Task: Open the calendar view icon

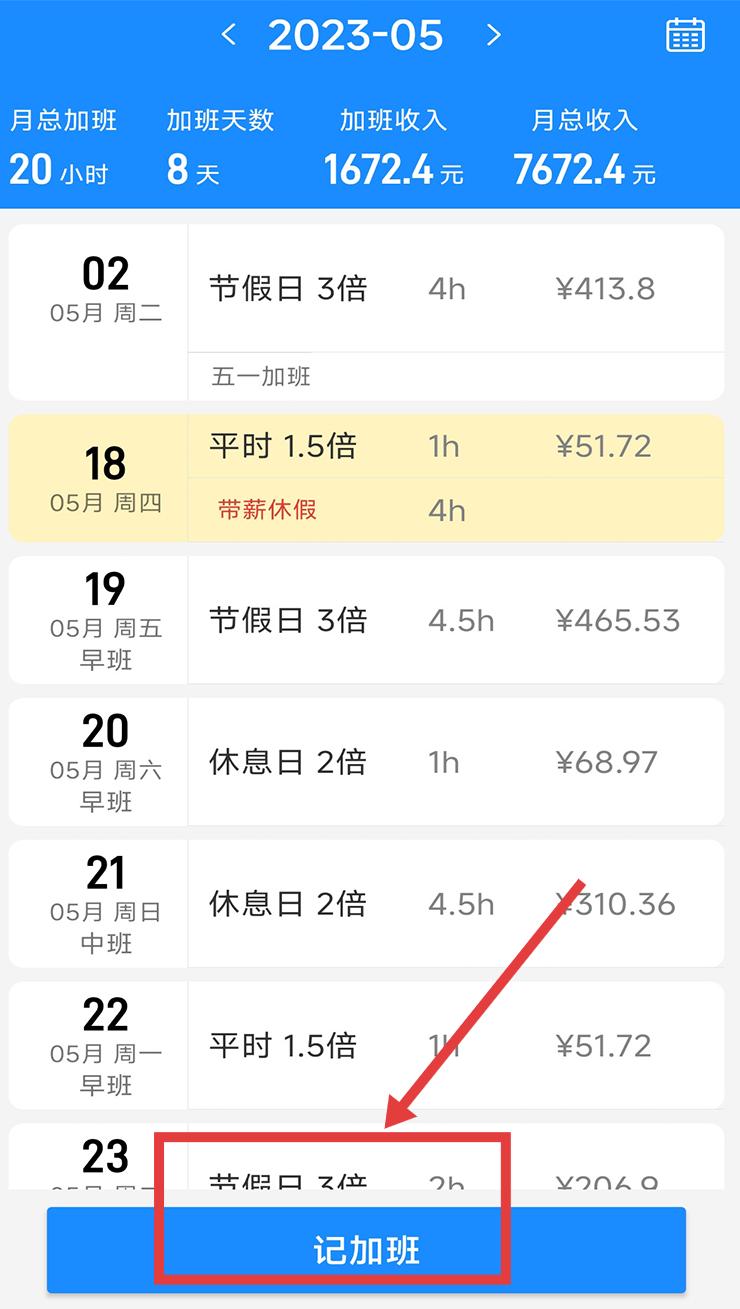Action: coord(685,35)
